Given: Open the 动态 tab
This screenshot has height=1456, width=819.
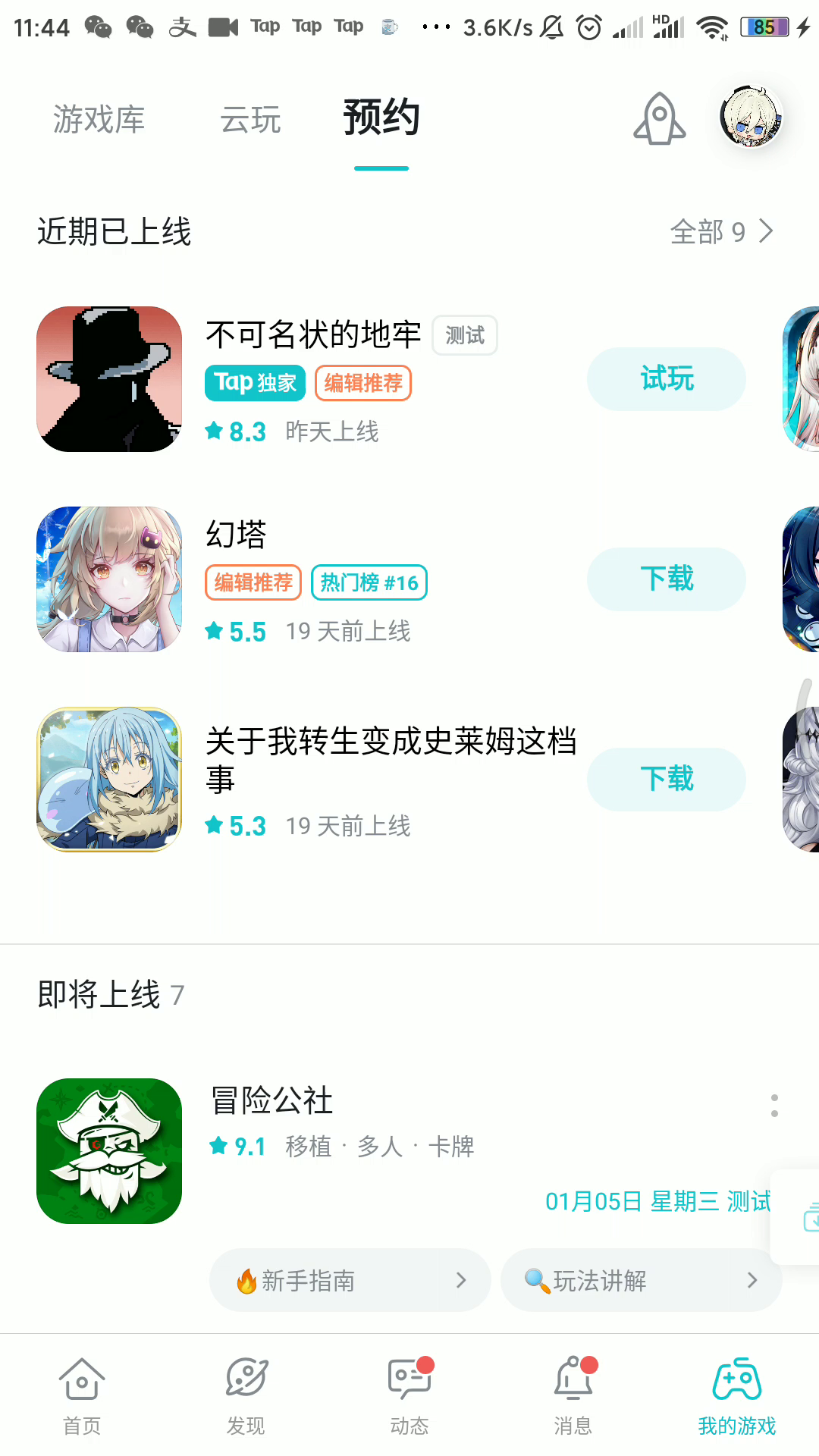Looking at the screenshot, I should (409, 1395).
